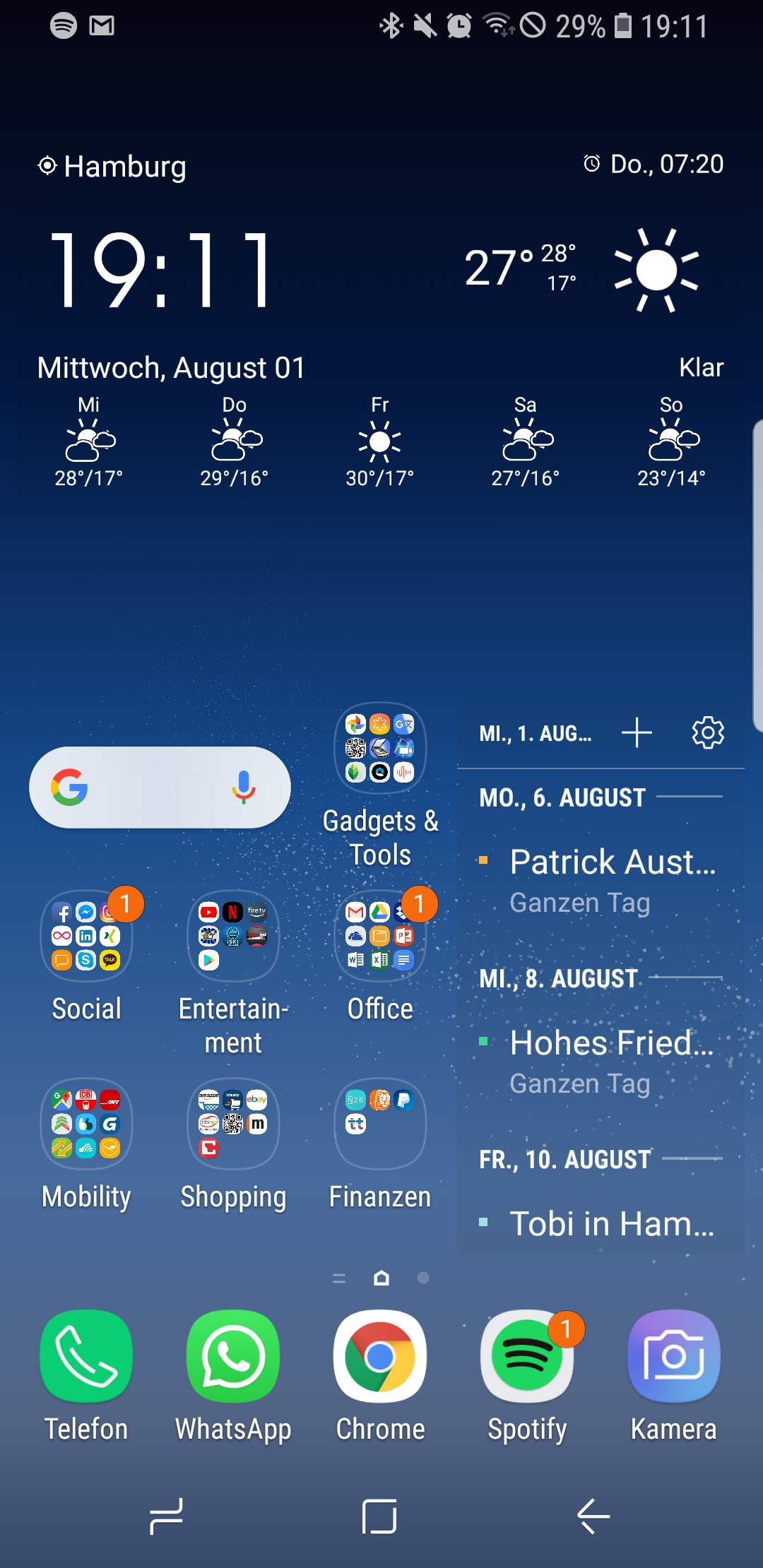Image resolution: width=763 pixels, height=1568 pixels.
Task: Add a new calendar event
Action: click(x=637, y=732)
